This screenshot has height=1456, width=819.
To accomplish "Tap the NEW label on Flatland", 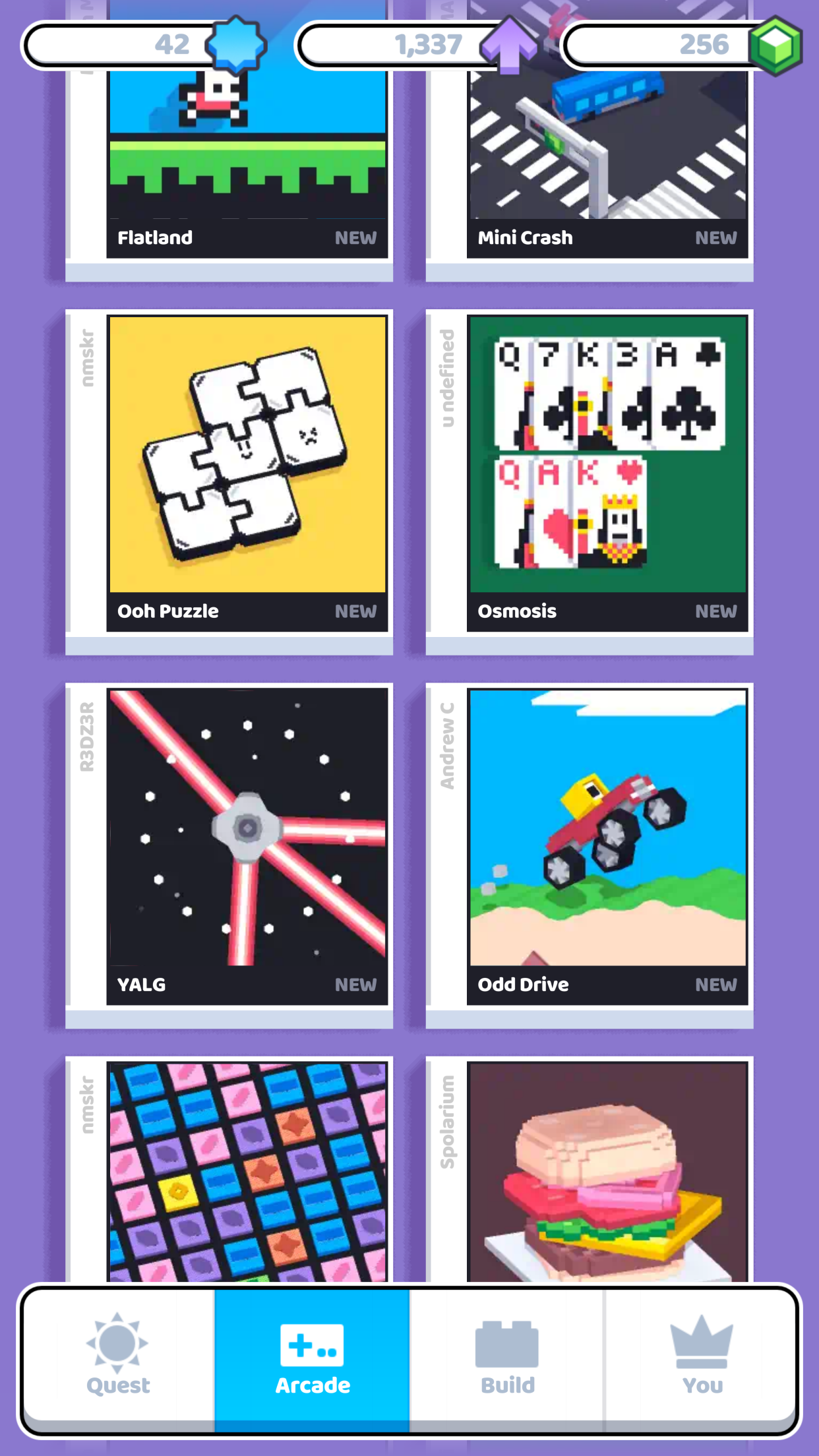I will pos(355,237).
